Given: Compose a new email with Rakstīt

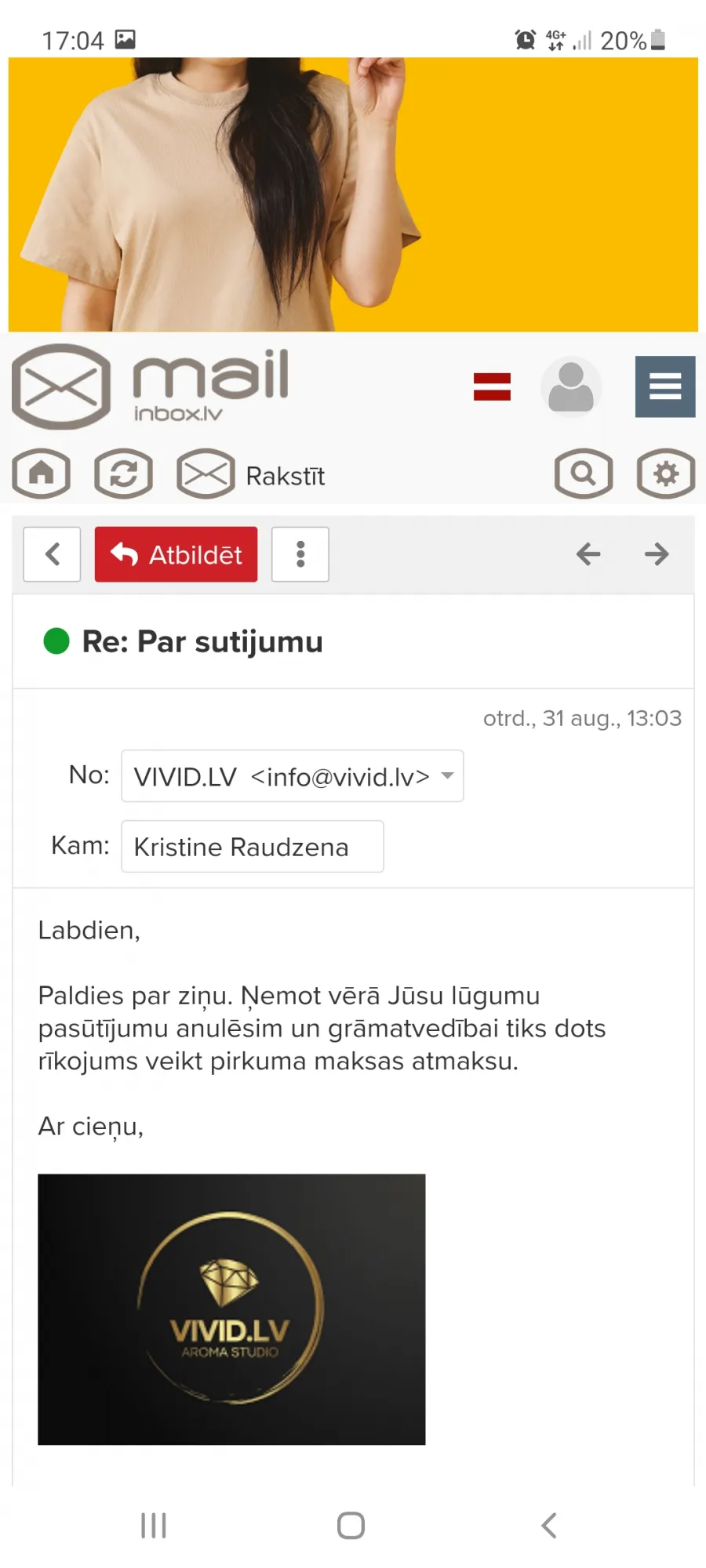Looking at the screenshot, I should click(x=251, y=474).
